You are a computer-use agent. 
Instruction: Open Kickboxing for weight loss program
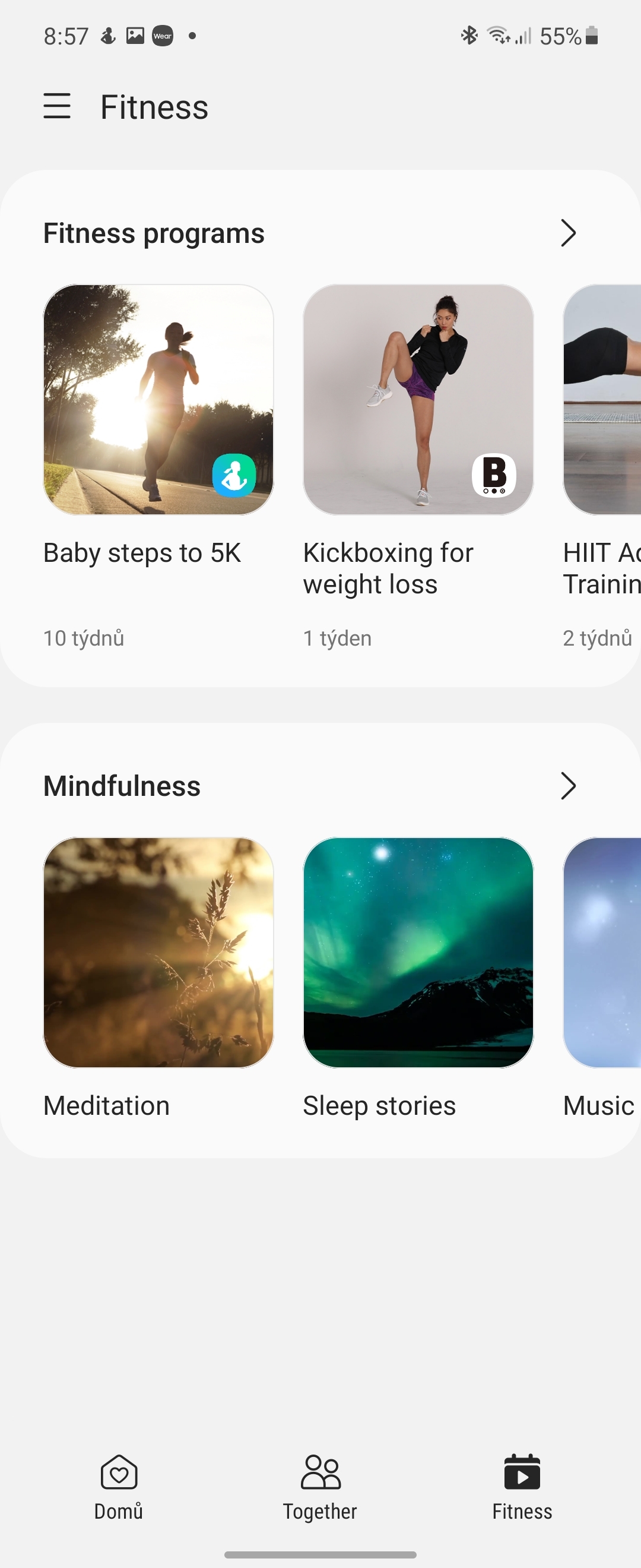pyautogui.click(x=418, y=400)
